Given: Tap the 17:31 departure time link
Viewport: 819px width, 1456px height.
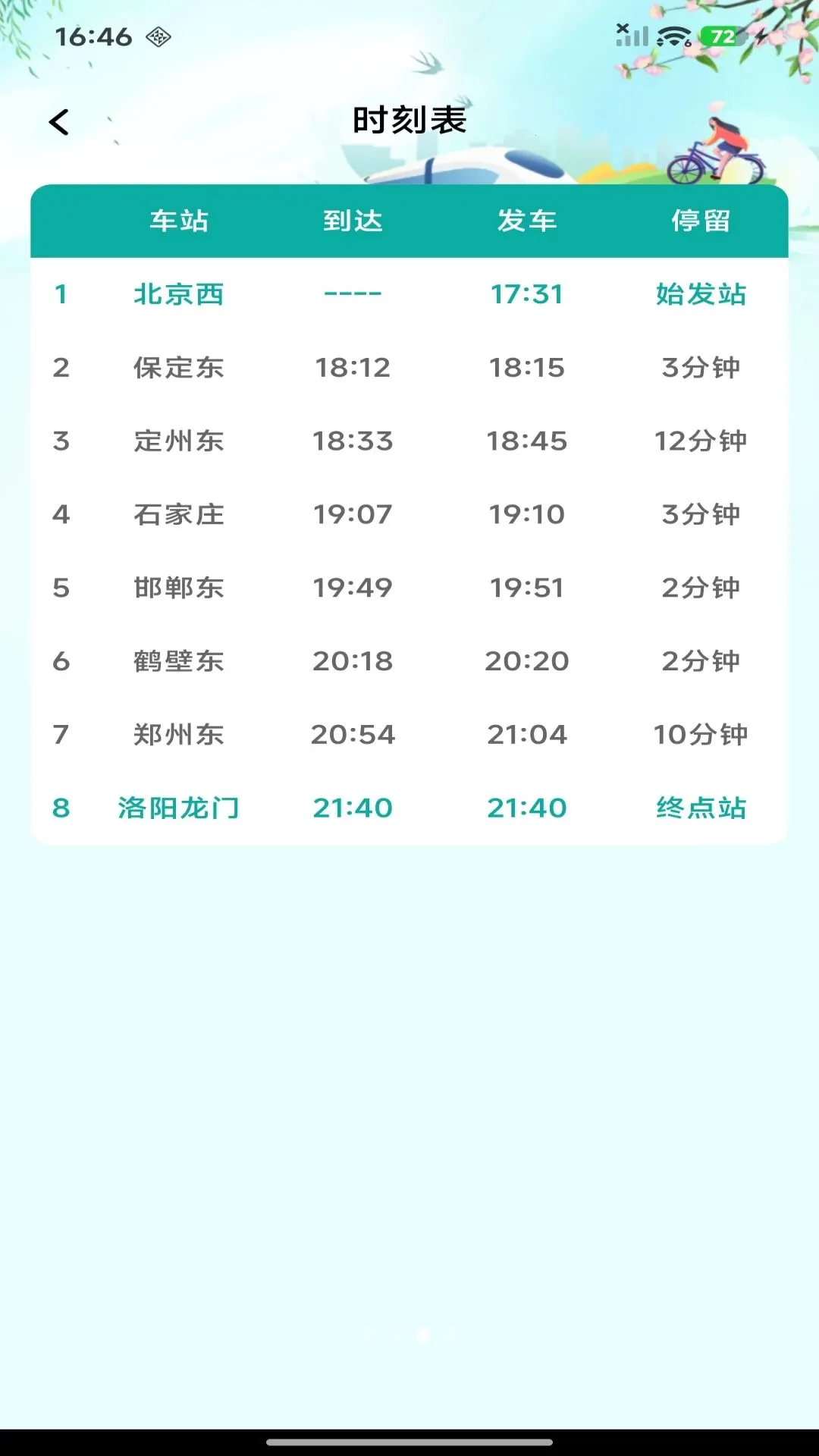Looking at the screenshot, I should coord(529,295).
